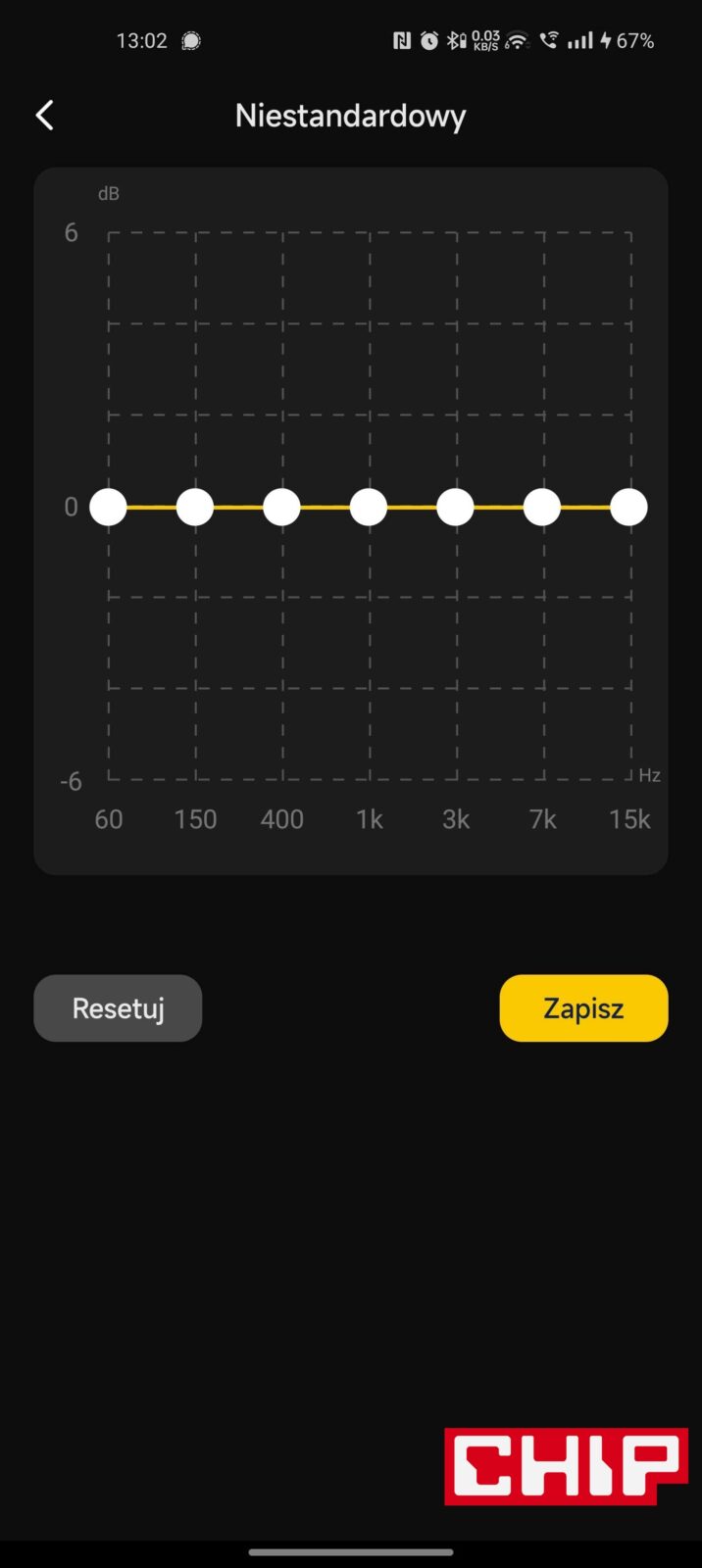Select the 3k band handle
Image resolution: width=702 pixels, height=1568 pixels.
(x=455, y=508)
